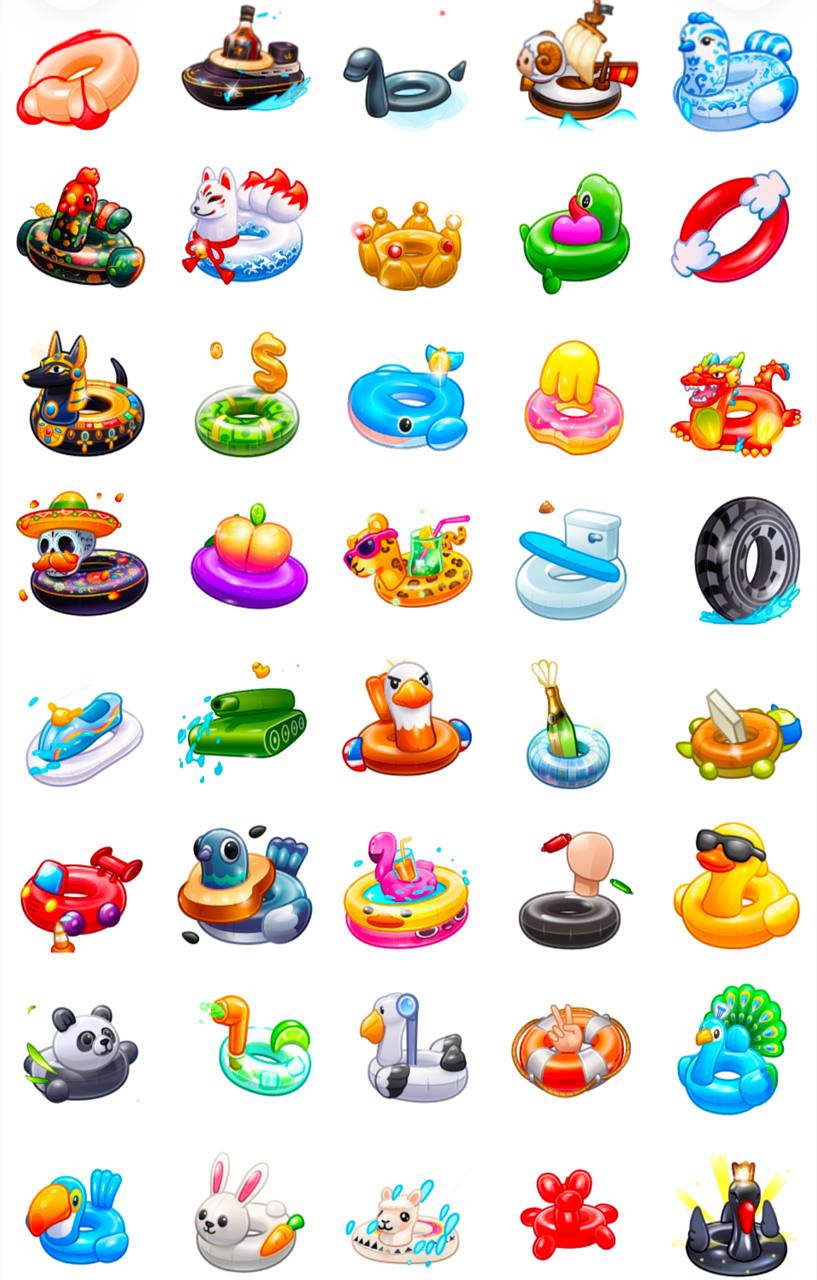The height and width of the screenshot is (1280, 817).
Task: Select the golden crown ring sticker
Action: click(408, 245)
